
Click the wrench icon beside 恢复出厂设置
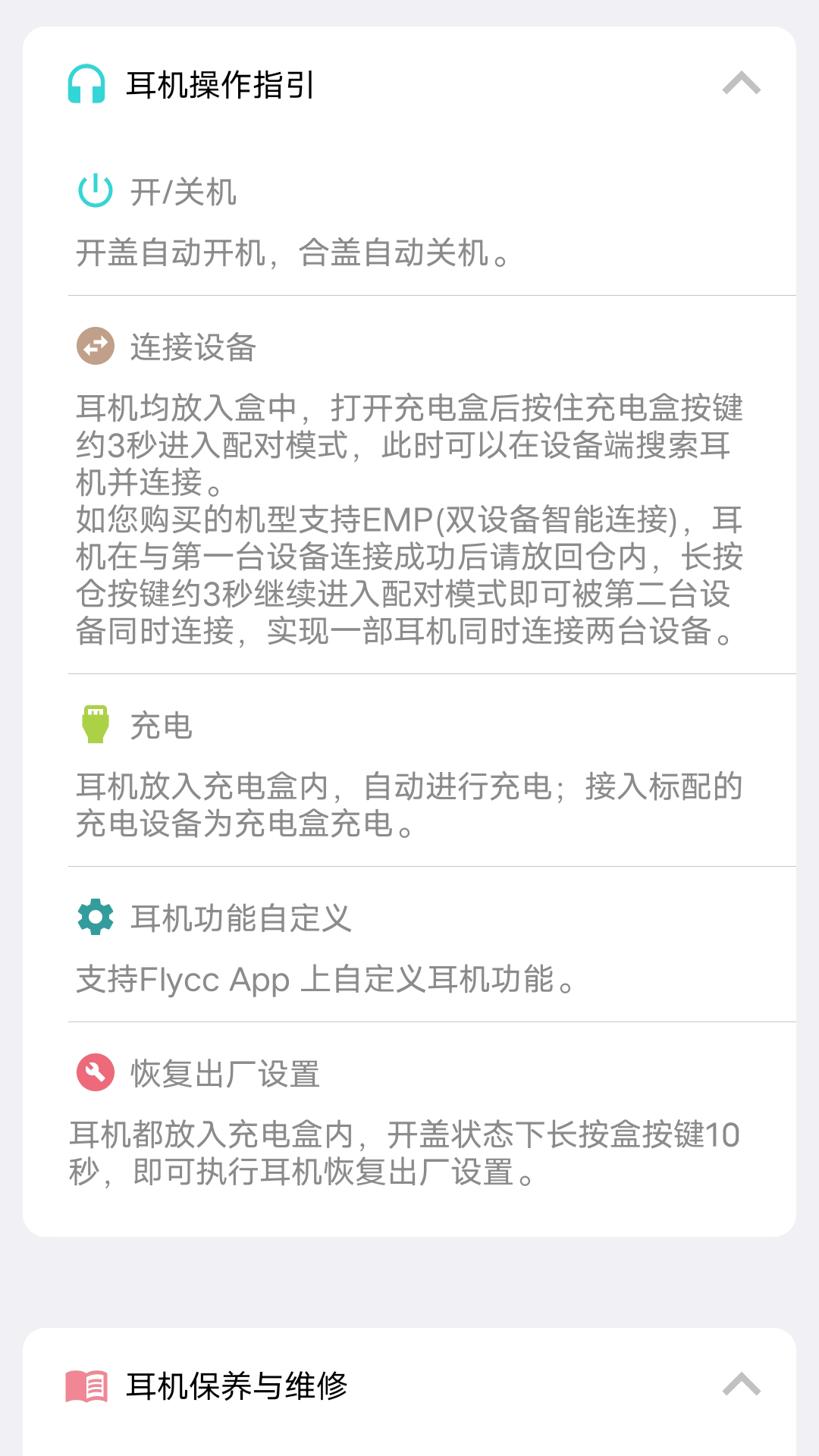(95, 1072)
